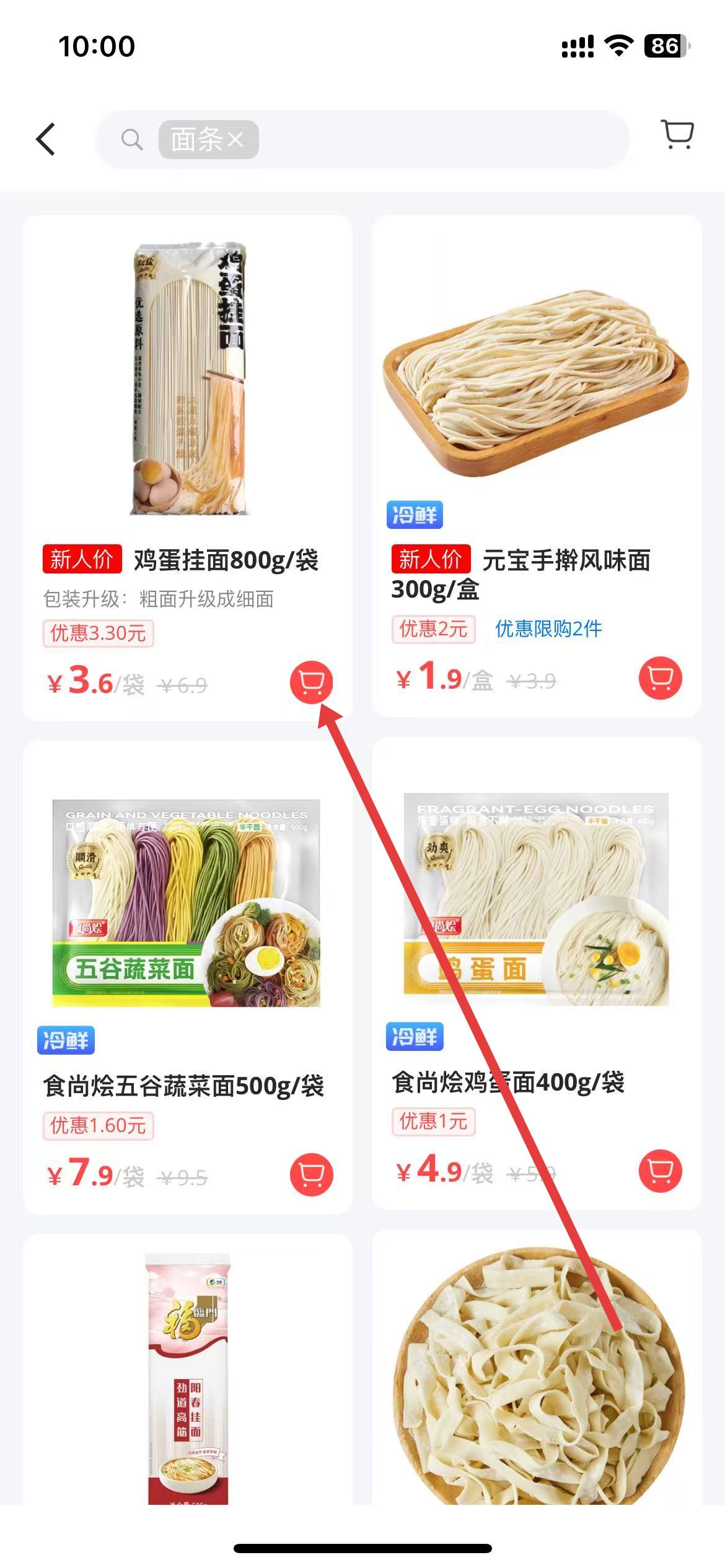Remove the 面条 search tag

[x=235, y=140]
